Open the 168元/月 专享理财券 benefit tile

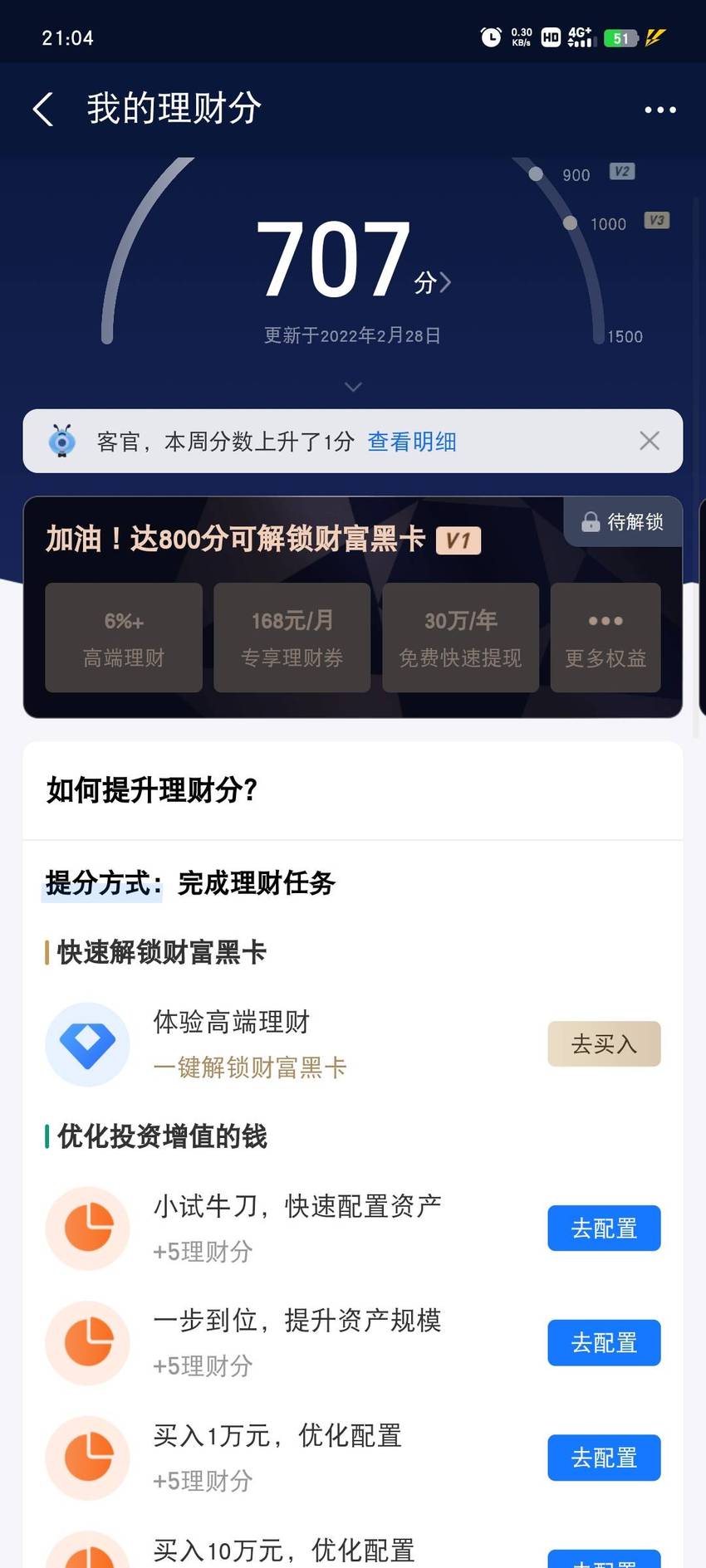click(292, 637)
